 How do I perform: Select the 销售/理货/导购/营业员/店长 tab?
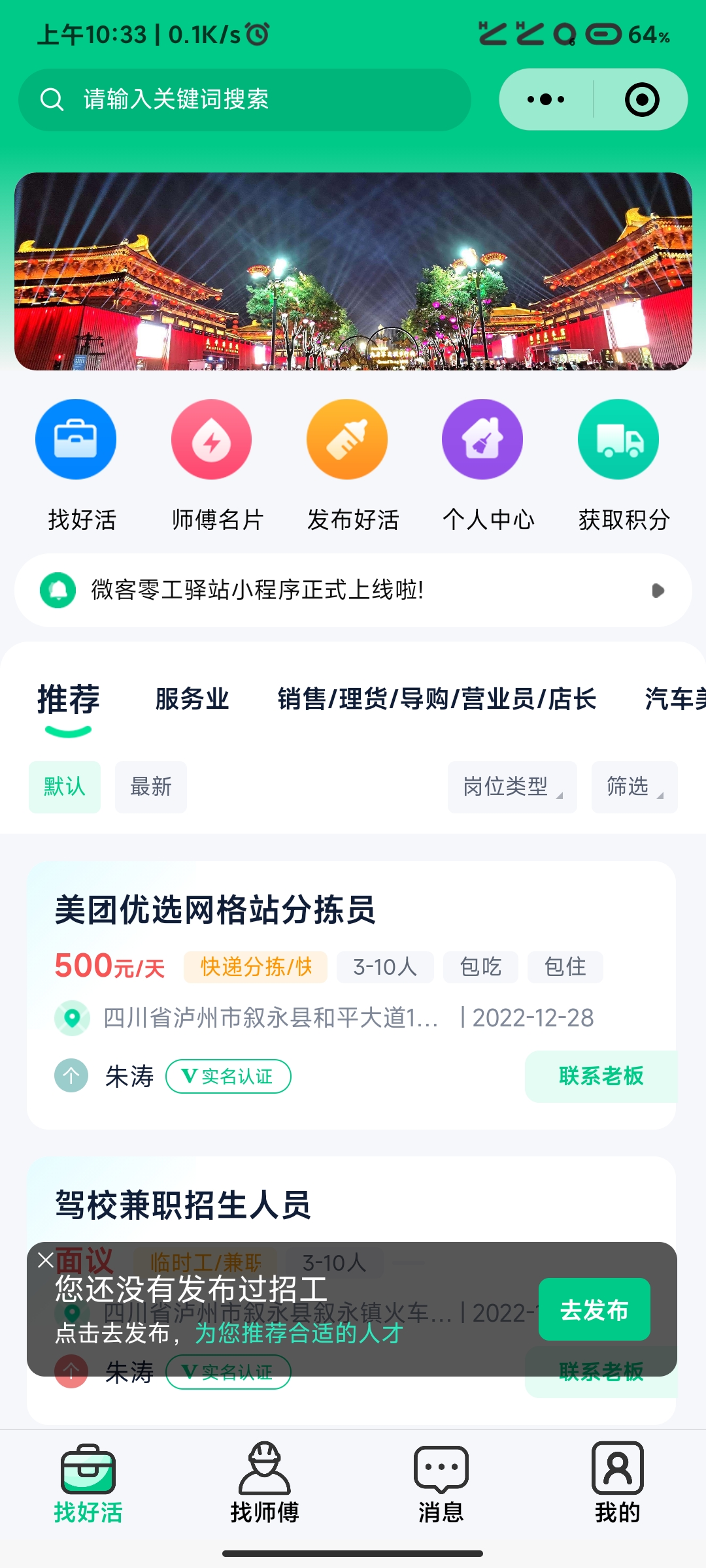tap(437, 699)
